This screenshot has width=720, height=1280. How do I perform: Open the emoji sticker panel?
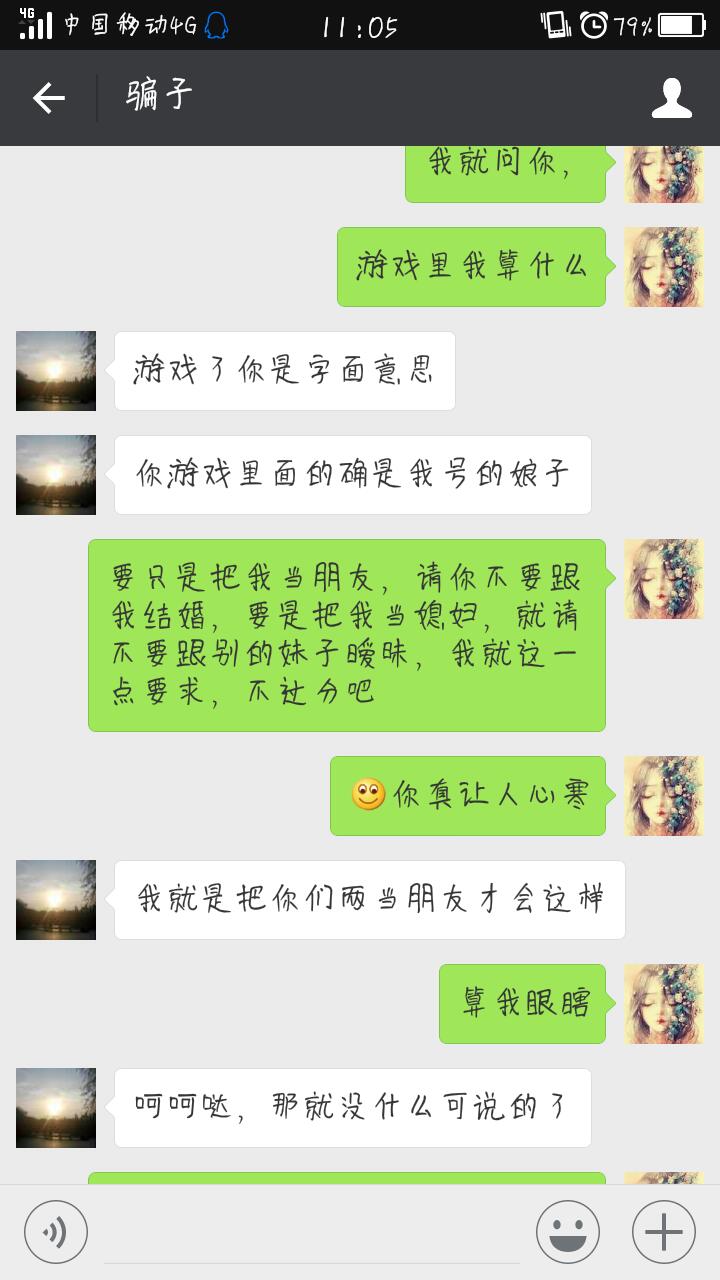(x=567, y=1231)
